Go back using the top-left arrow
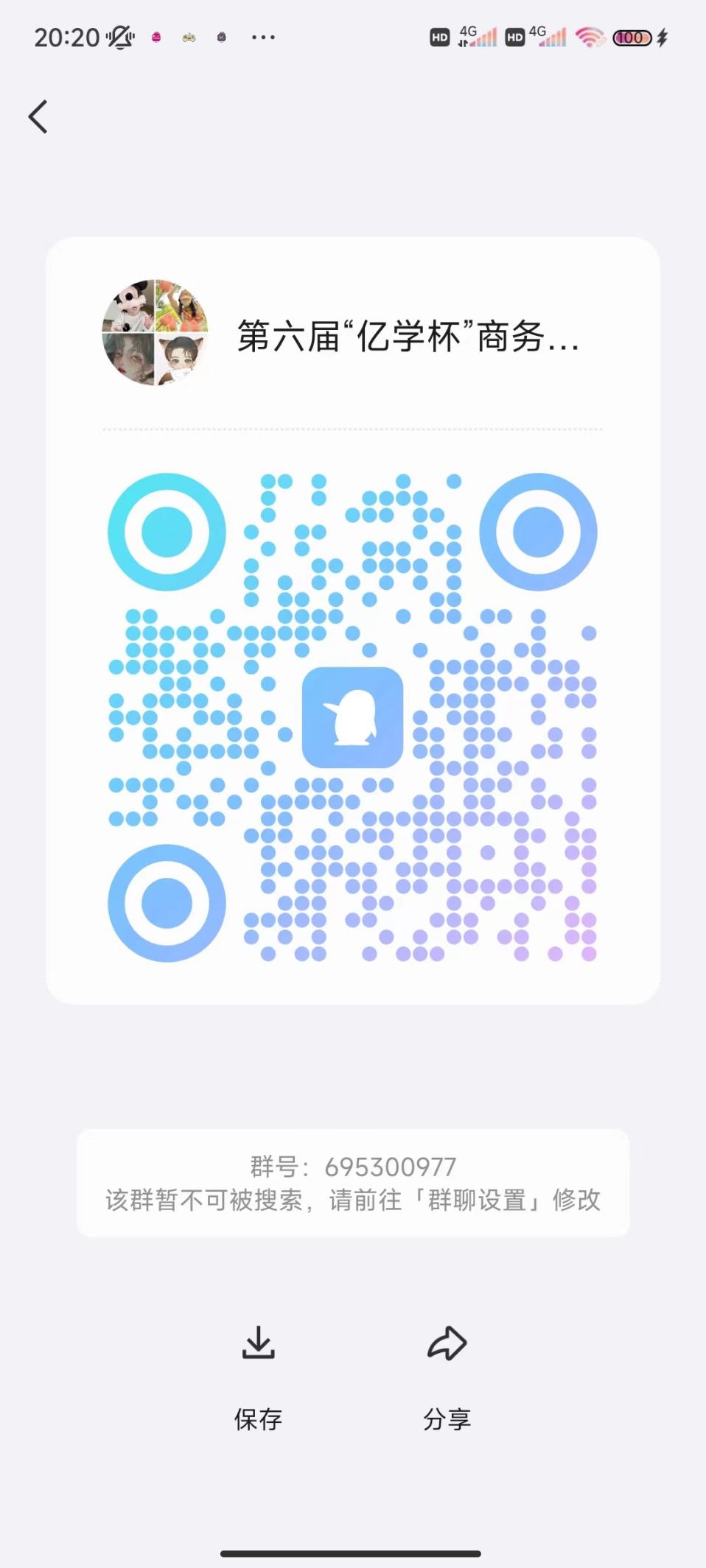This screenshot has height=1568, width=706. pyautogui.click(x=38, y=117)
